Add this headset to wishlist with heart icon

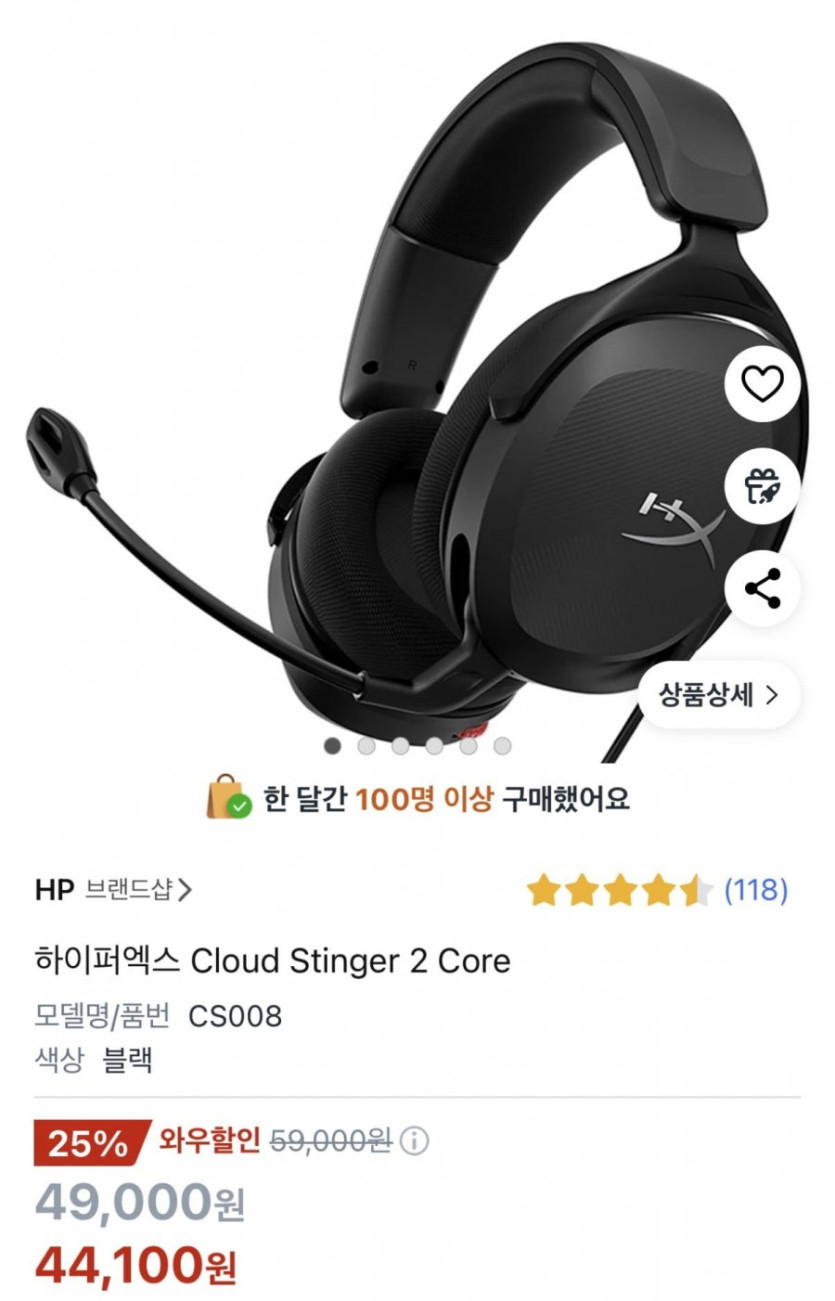[x=762, y=383]
